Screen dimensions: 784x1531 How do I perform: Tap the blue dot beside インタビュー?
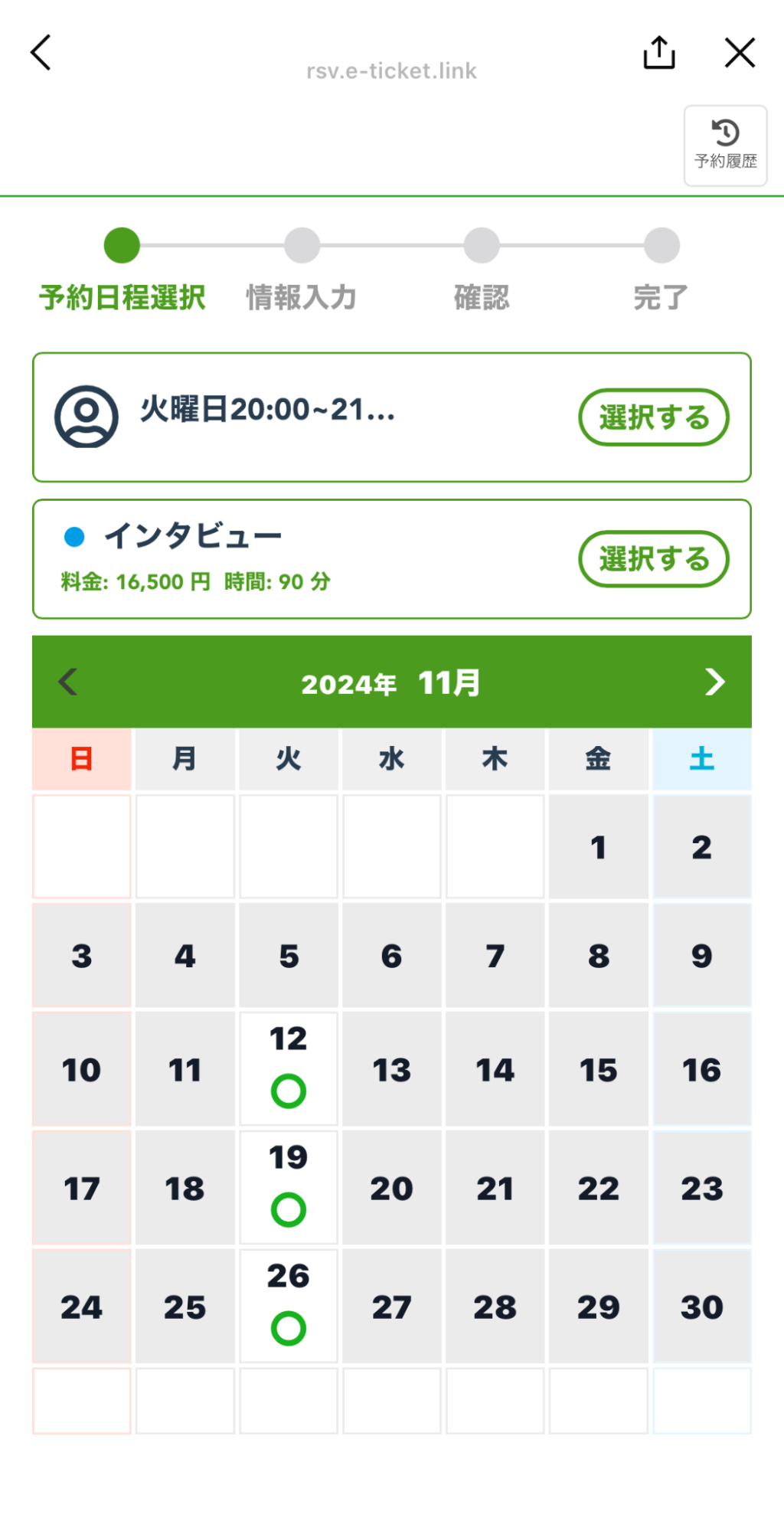pyautogui.click(x=75, y=535)
